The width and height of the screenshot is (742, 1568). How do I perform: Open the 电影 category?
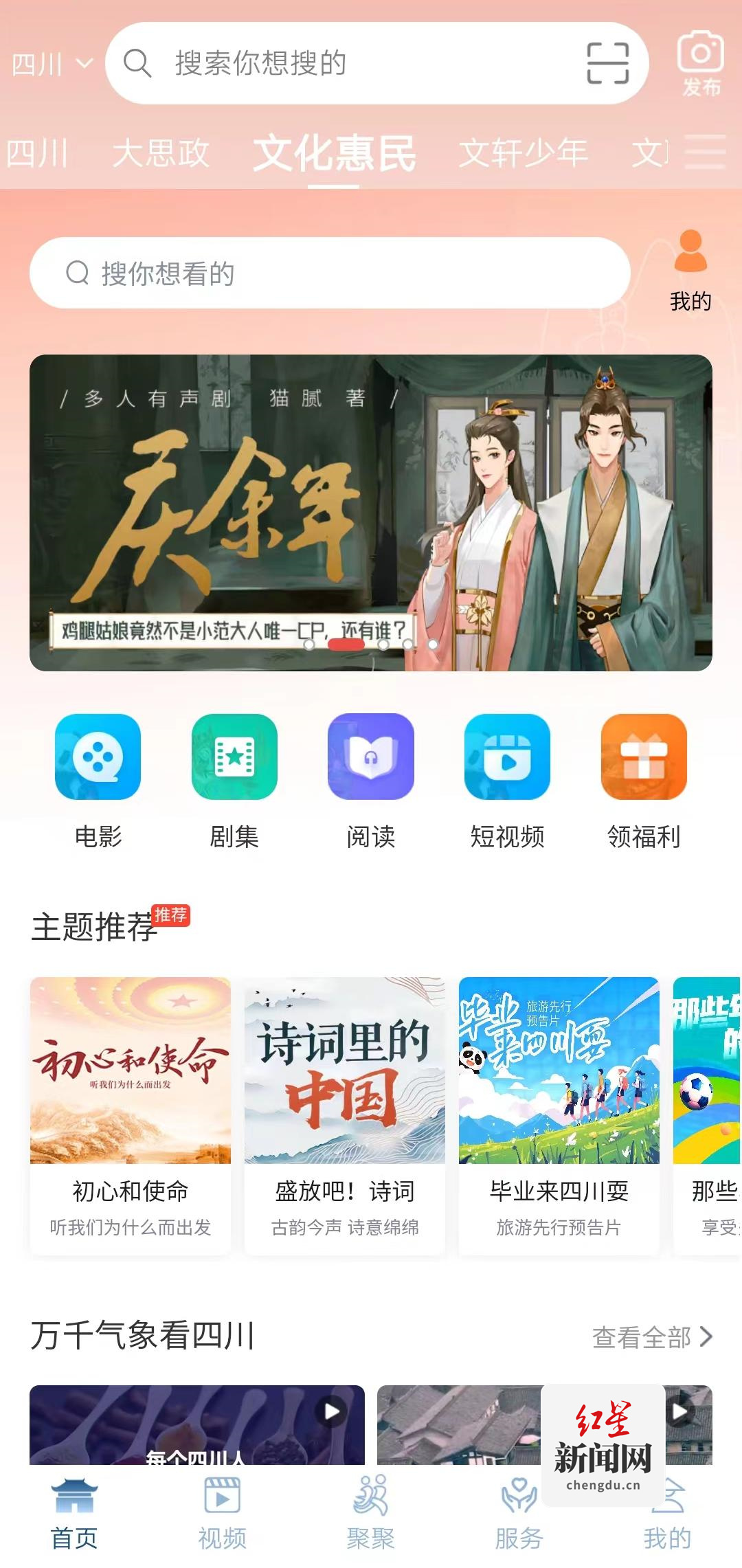(98, 781)
